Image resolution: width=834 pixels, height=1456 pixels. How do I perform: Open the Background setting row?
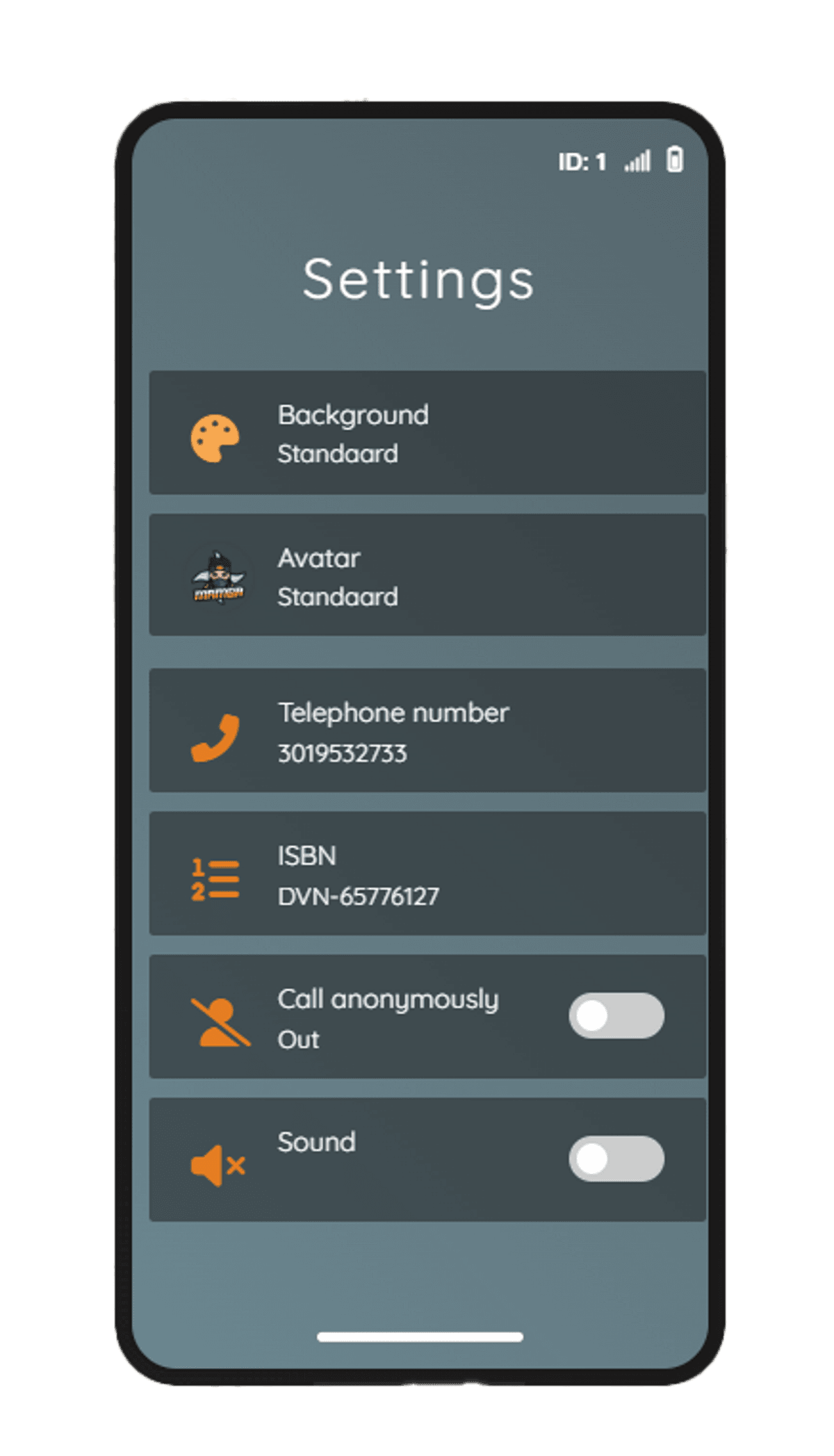pos(427,432)
